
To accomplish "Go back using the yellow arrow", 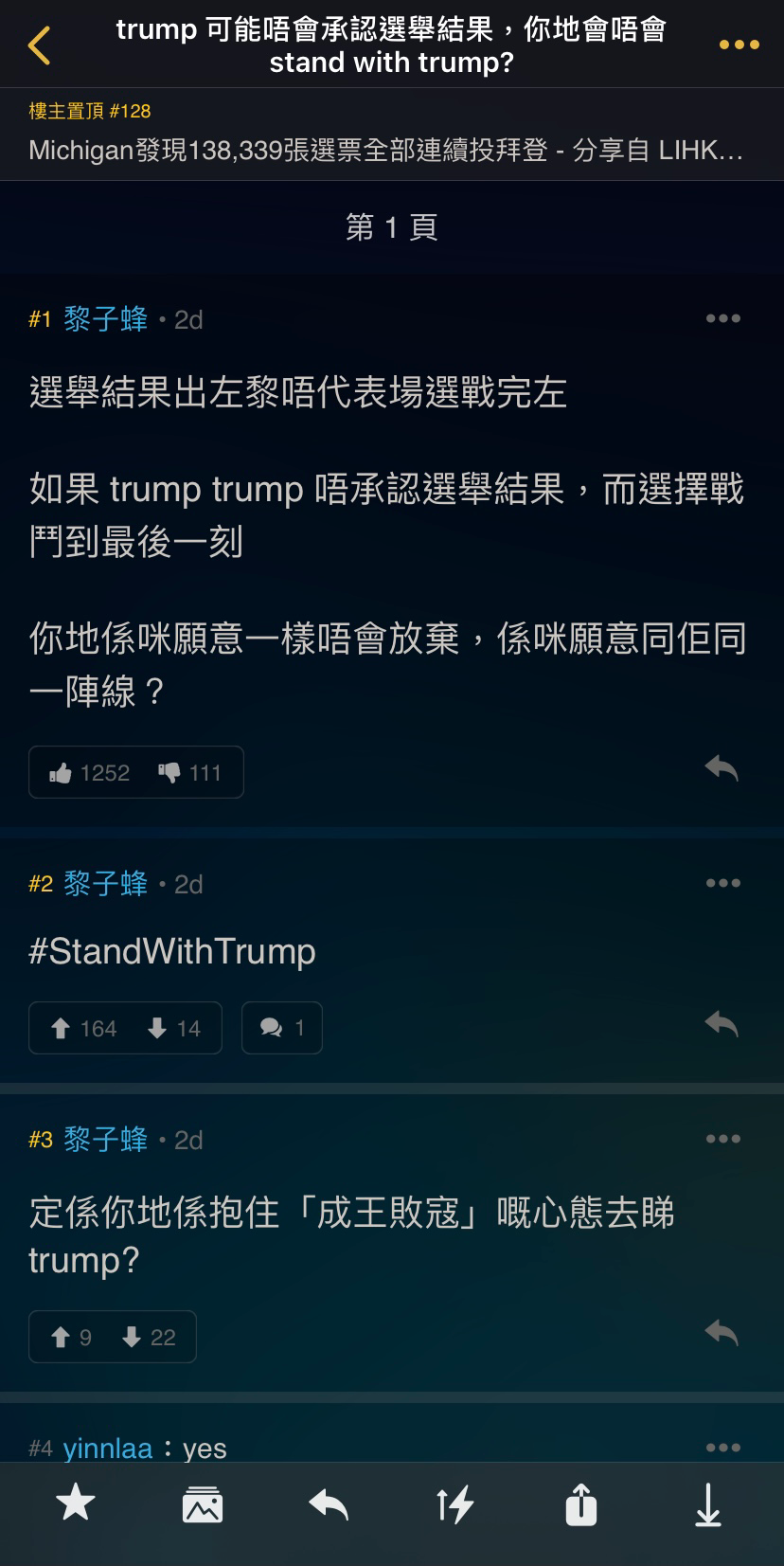I will pos(39,45).
